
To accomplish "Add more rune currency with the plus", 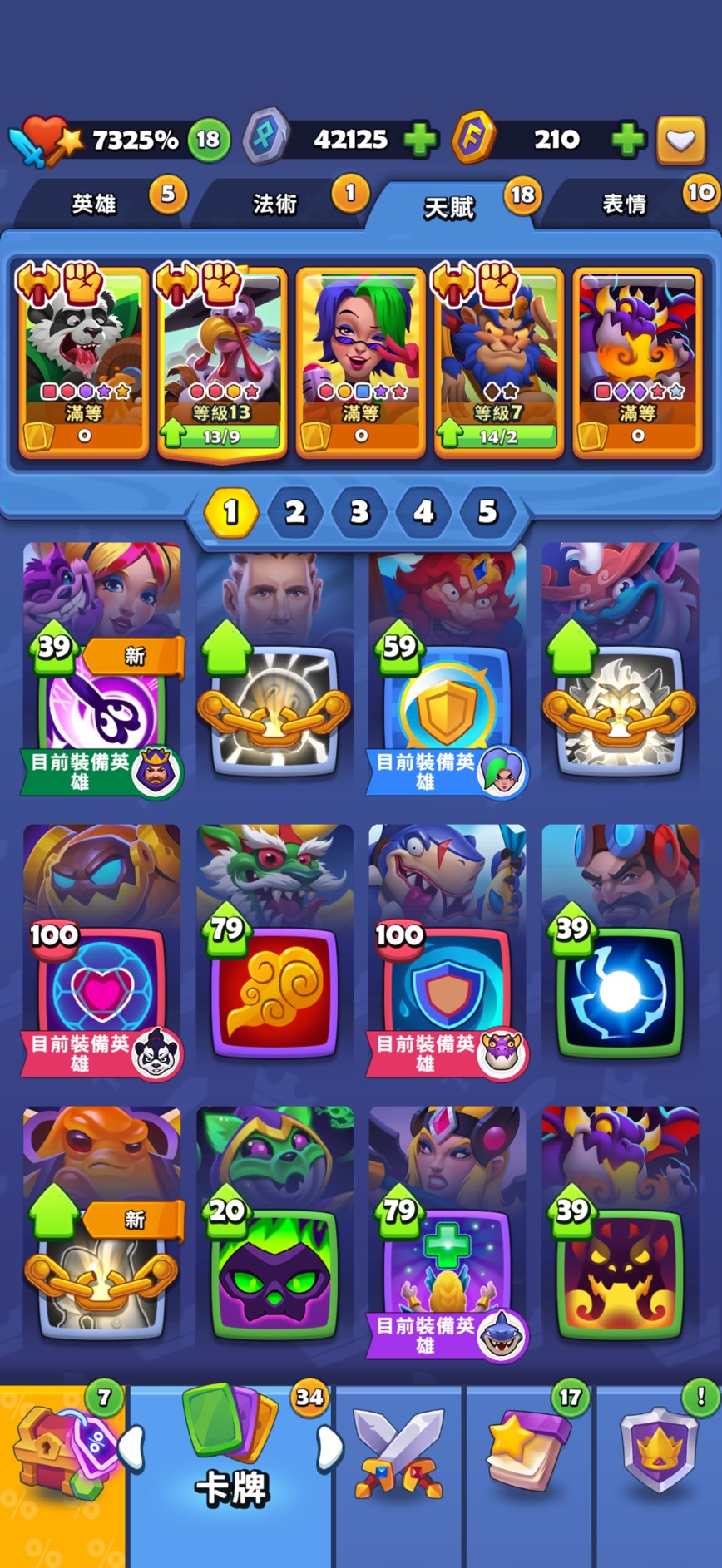I will [x=420, y=140].
